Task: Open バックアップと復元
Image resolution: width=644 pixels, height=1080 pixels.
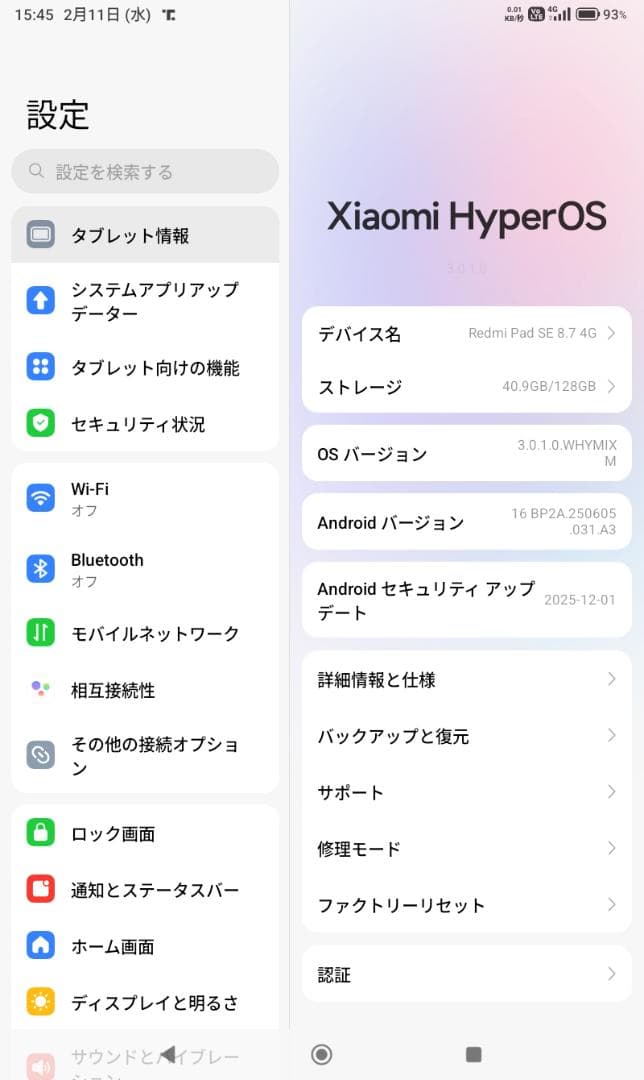Action: [x=466, y=736]
